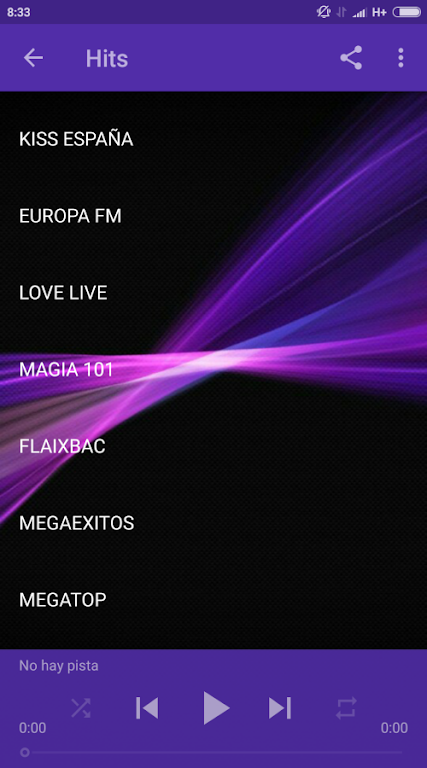Image resolution: width=427 pixels, height=768 pixels.
Task: Select the MEGATOP station
Action: [214, 600]
